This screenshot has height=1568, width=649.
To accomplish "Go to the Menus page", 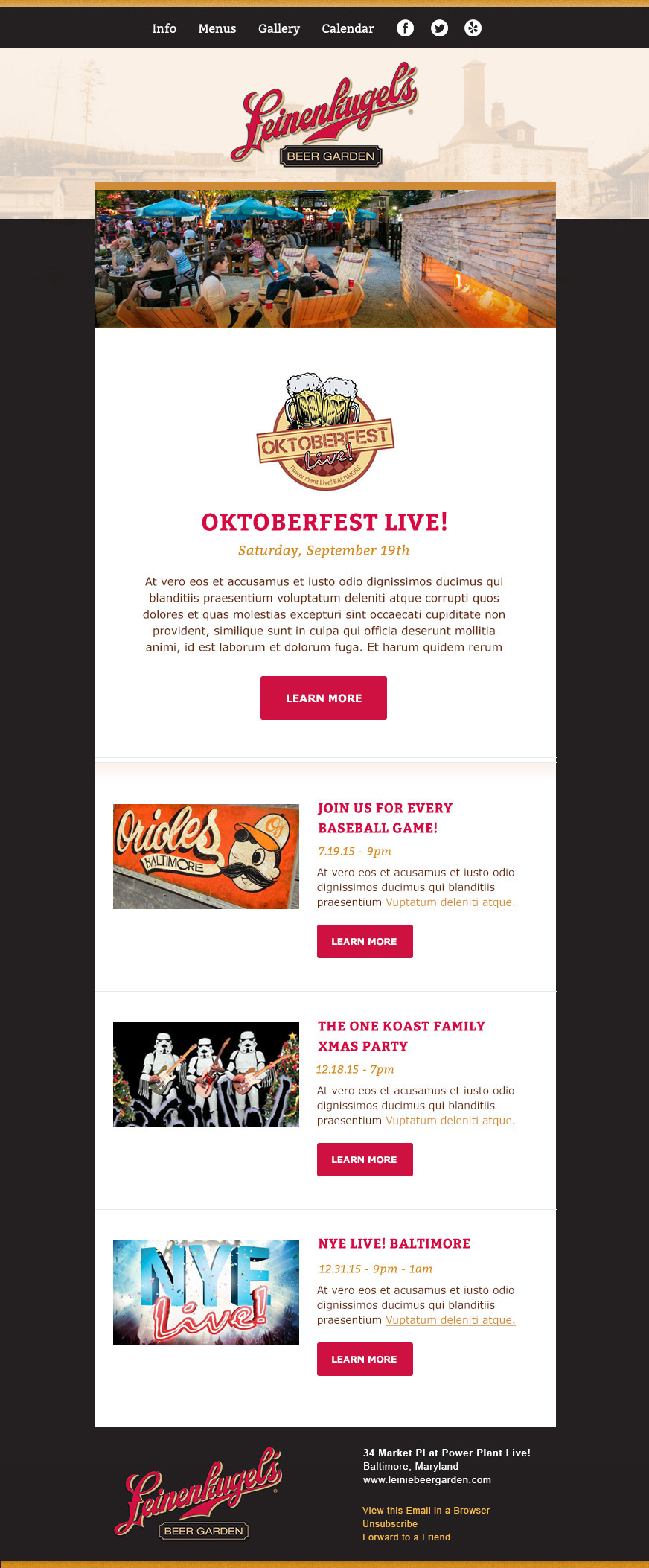I will [217, 28].
